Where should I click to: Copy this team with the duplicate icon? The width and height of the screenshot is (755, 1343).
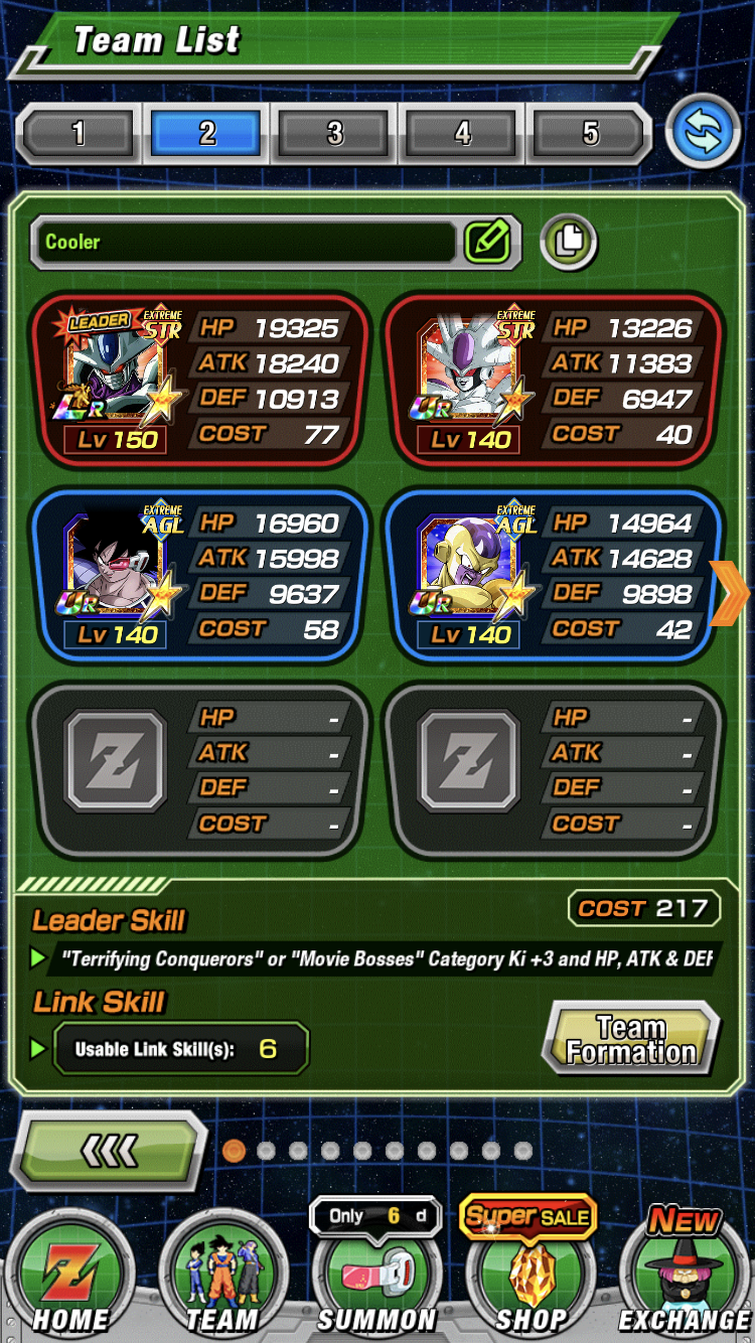click(569, 241)
